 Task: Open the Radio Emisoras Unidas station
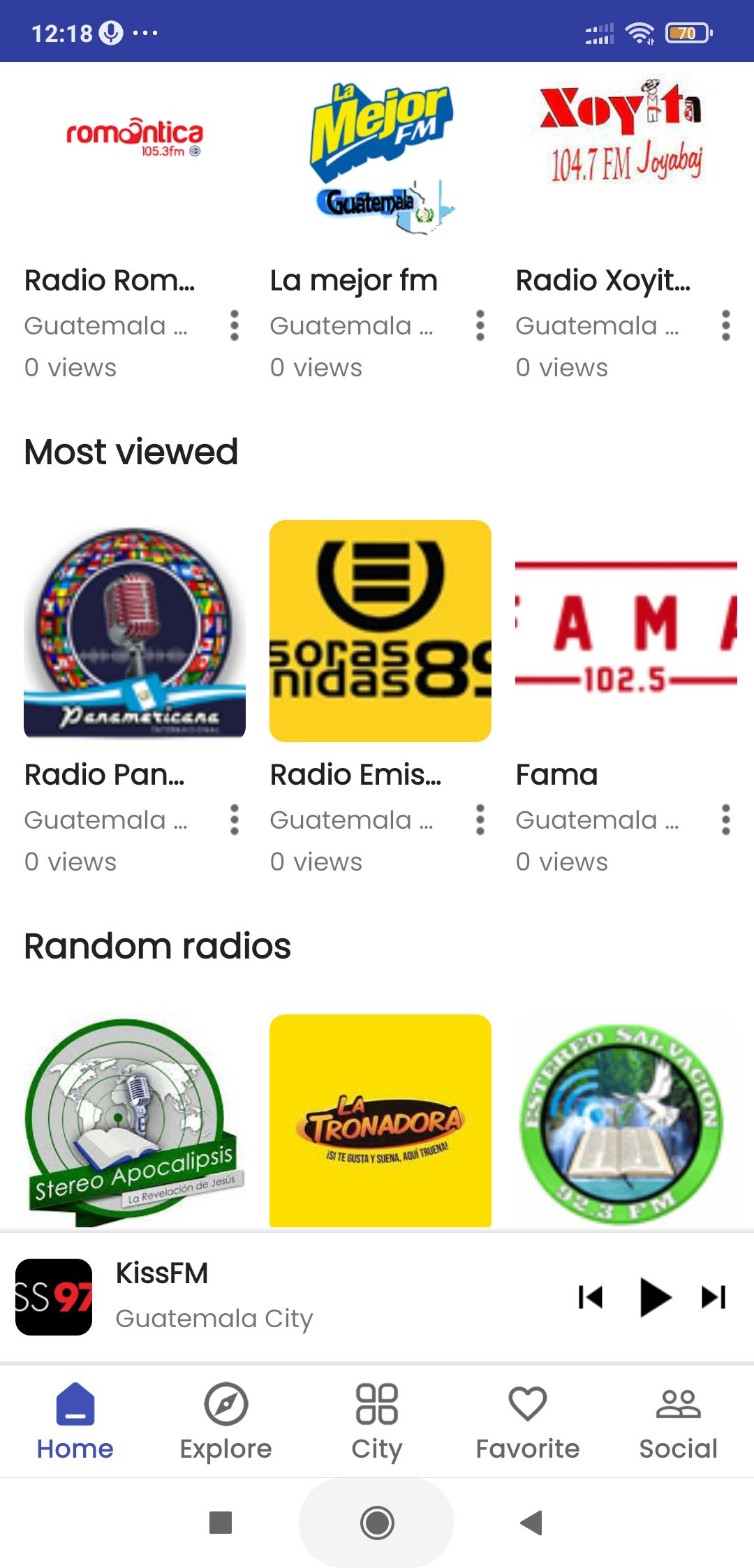(380, 630)
